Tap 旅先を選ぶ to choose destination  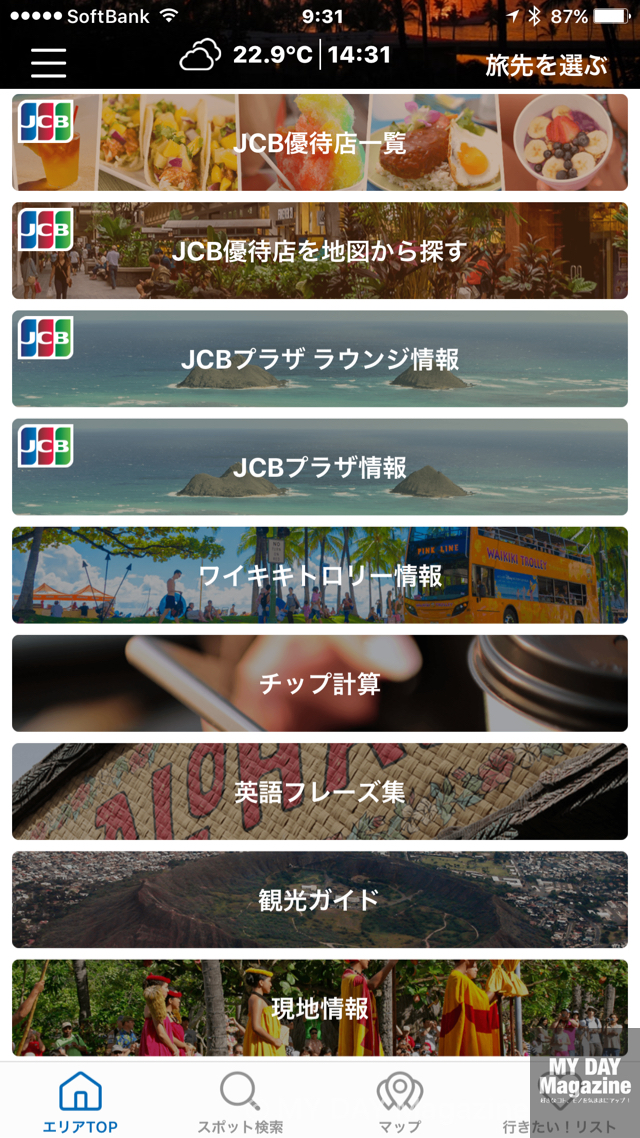pos(546,65)
